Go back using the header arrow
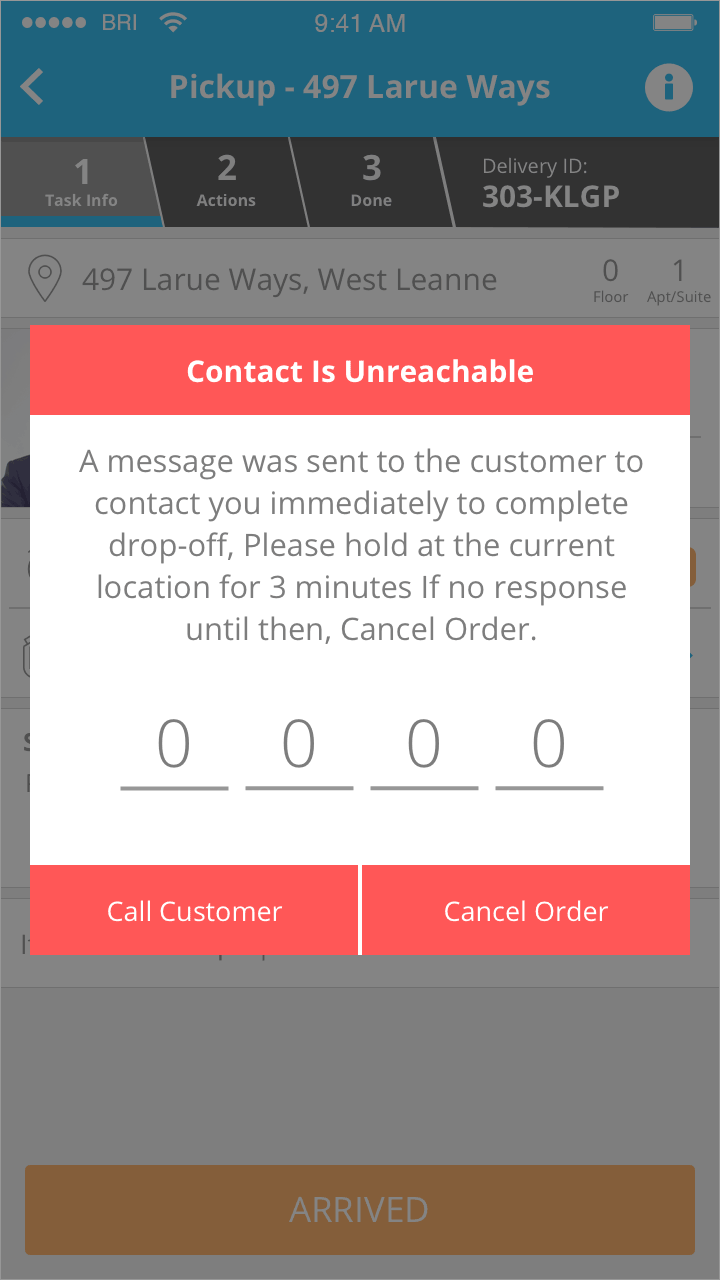Screen dimensions: 720x1280 [x=32, y=87]
